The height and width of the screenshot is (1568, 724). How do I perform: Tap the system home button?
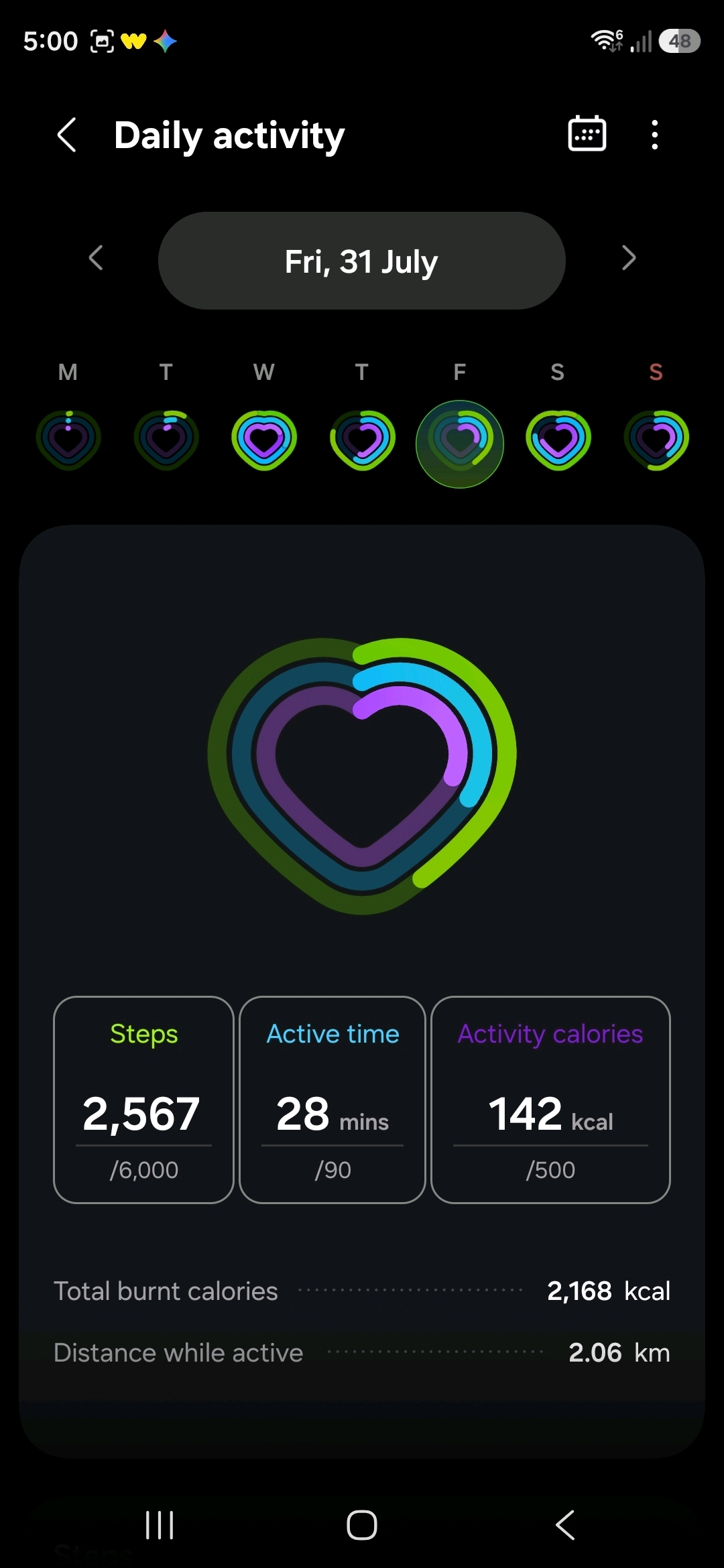[362, 1525]
